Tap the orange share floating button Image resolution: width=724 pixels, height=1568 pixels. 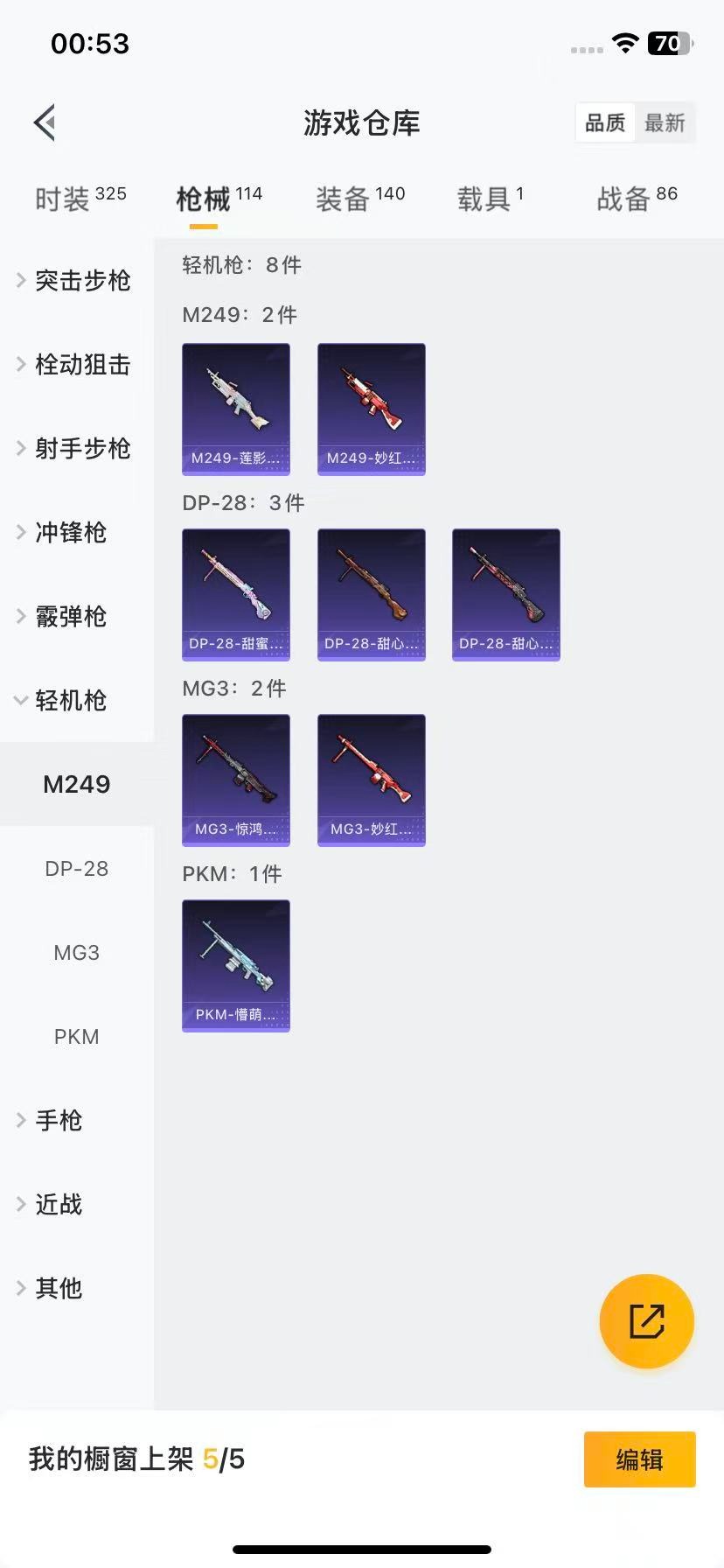pyautogui.click(x=646, y=1320)
